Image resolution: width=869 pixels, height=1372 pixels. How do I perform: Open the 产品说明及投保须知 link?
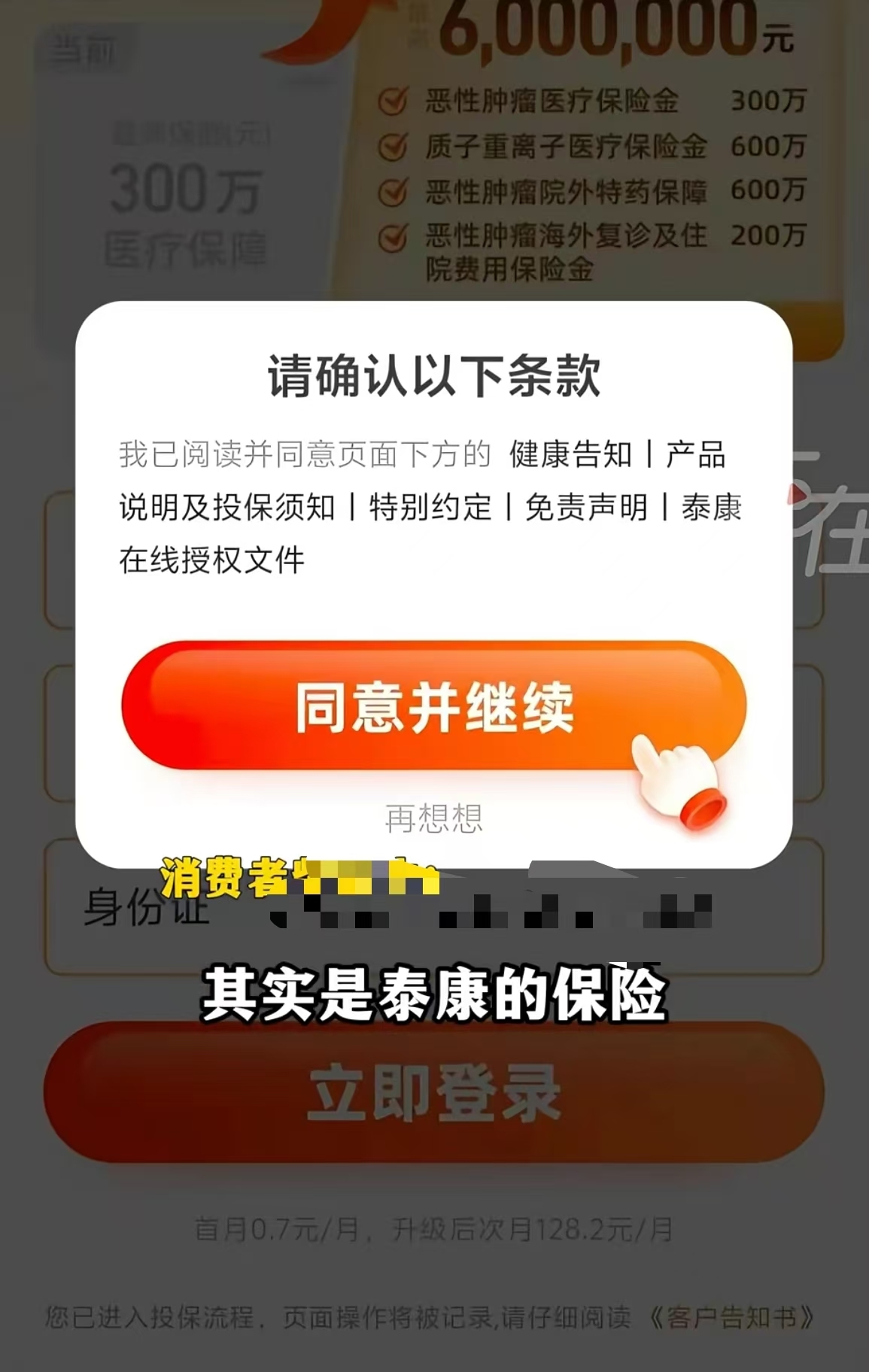[x=226, y=508]
